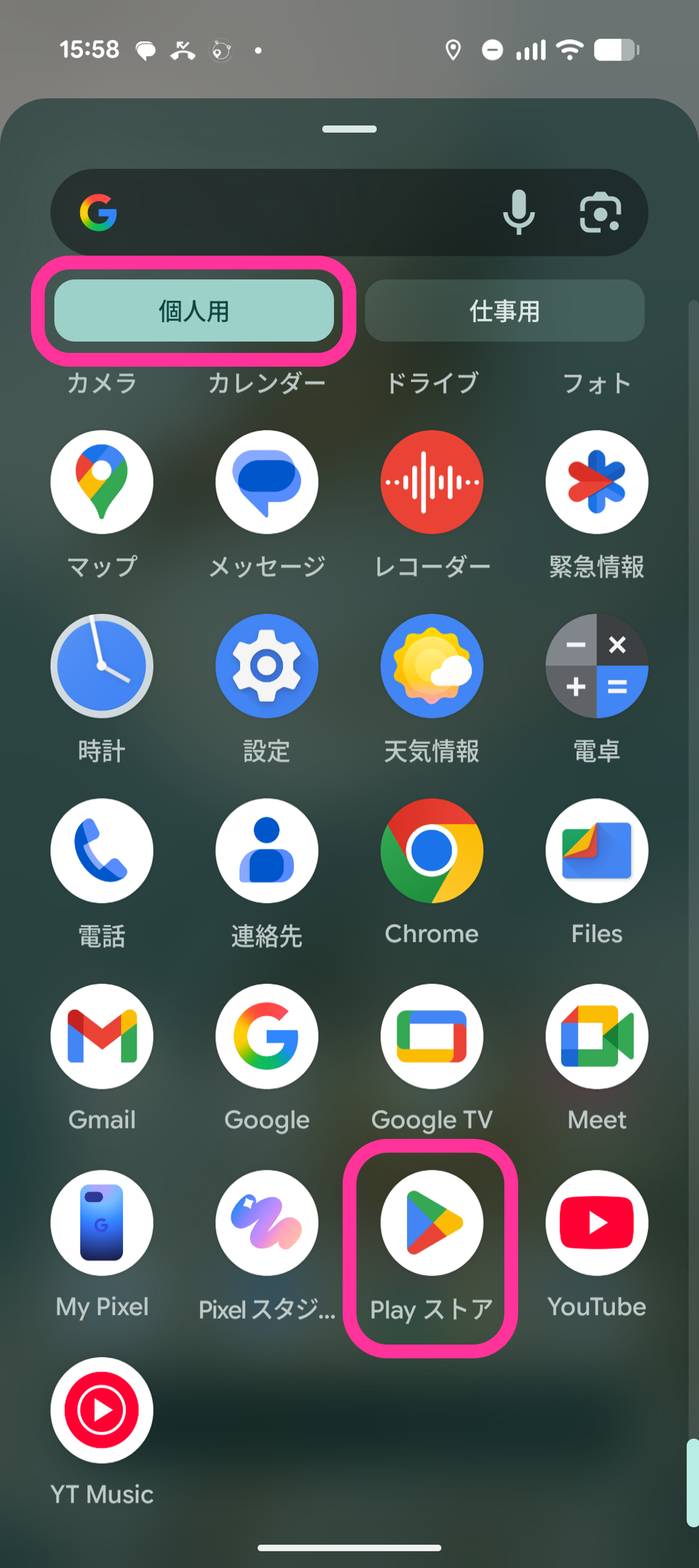Open the レコーダー app
Image resolution: width=699 pixels, height=1568 pixels.
[x=431, y=482]
